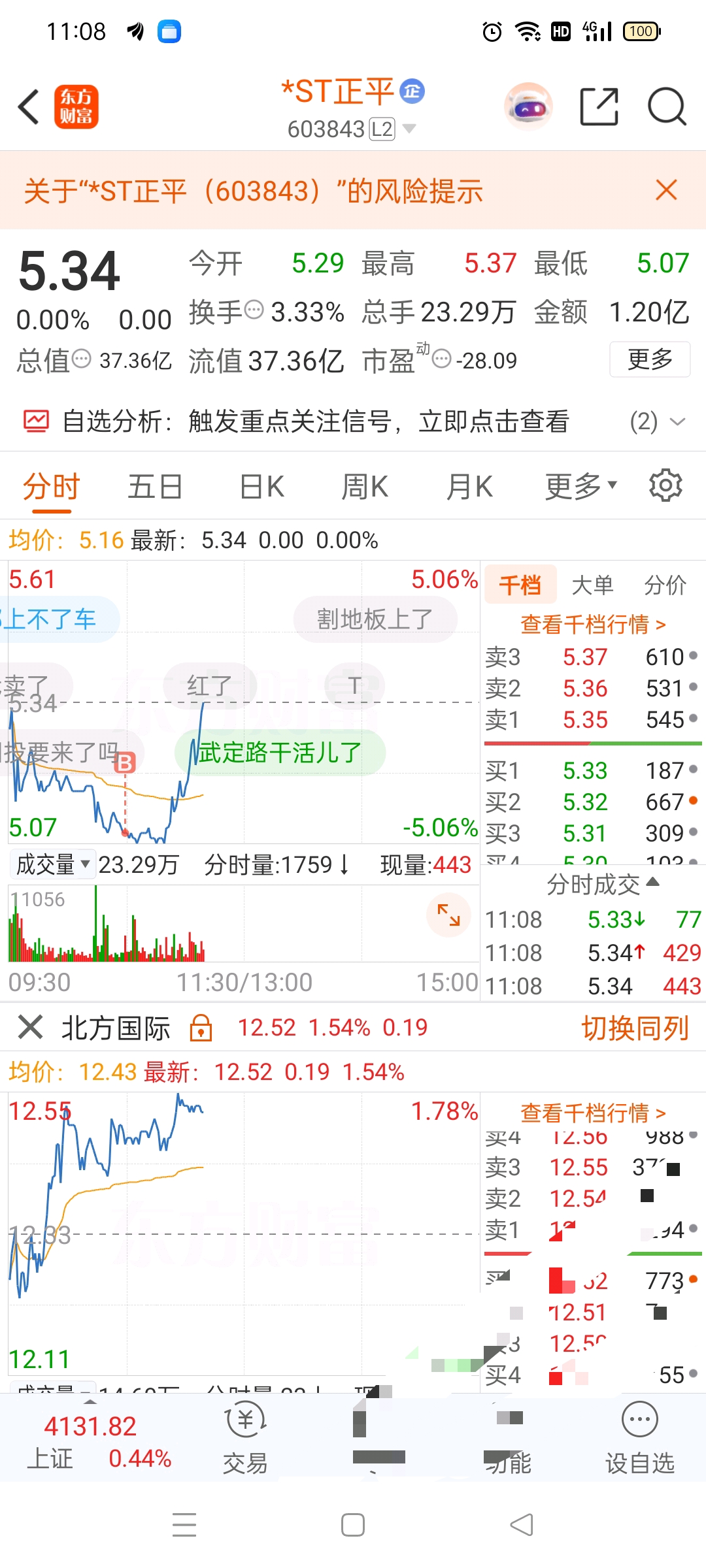The height and width of the screenshot is (1568, 706).
Task: Go back using the top-left arrow
Action: point(29,106)
